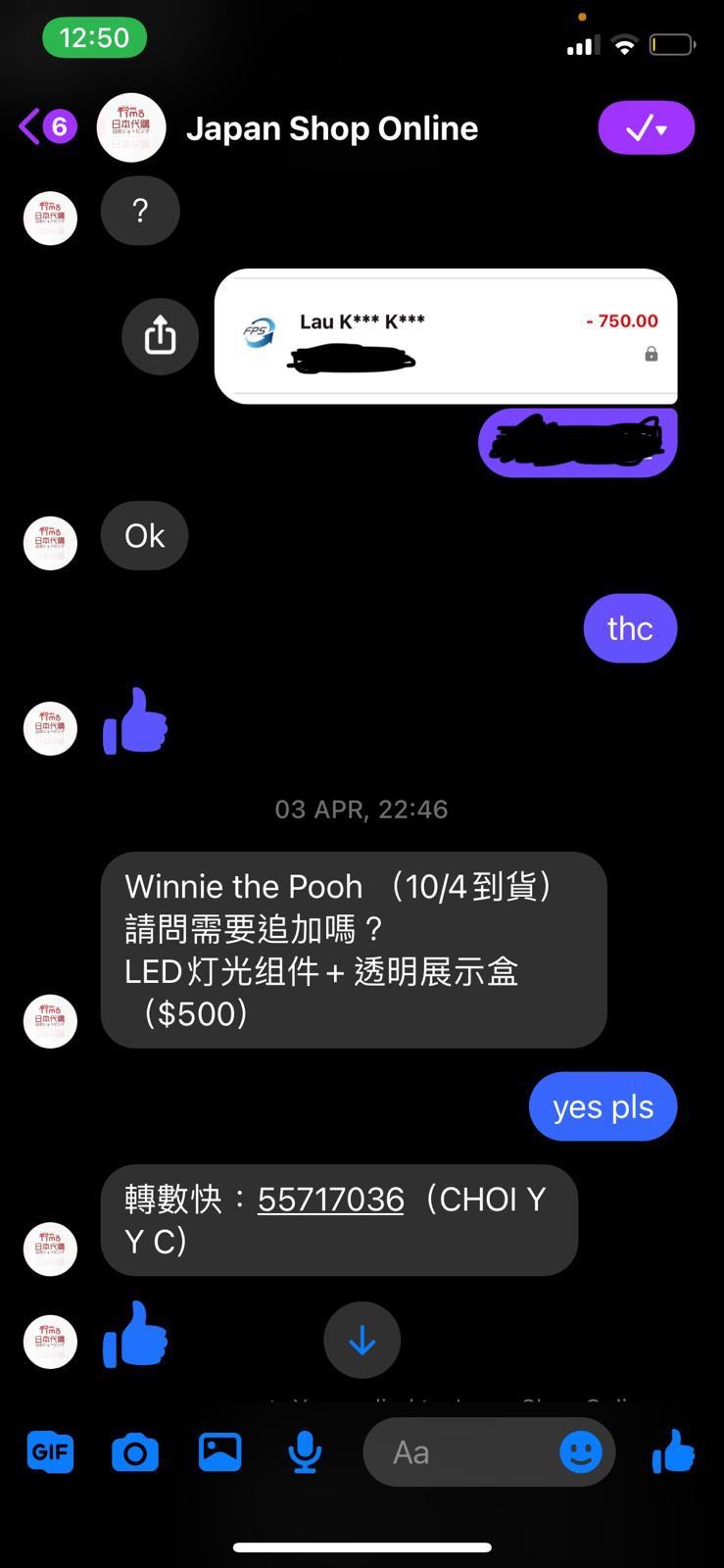Share the FPS payment receipt image
724x1568 pixels.
click(160, 336)
